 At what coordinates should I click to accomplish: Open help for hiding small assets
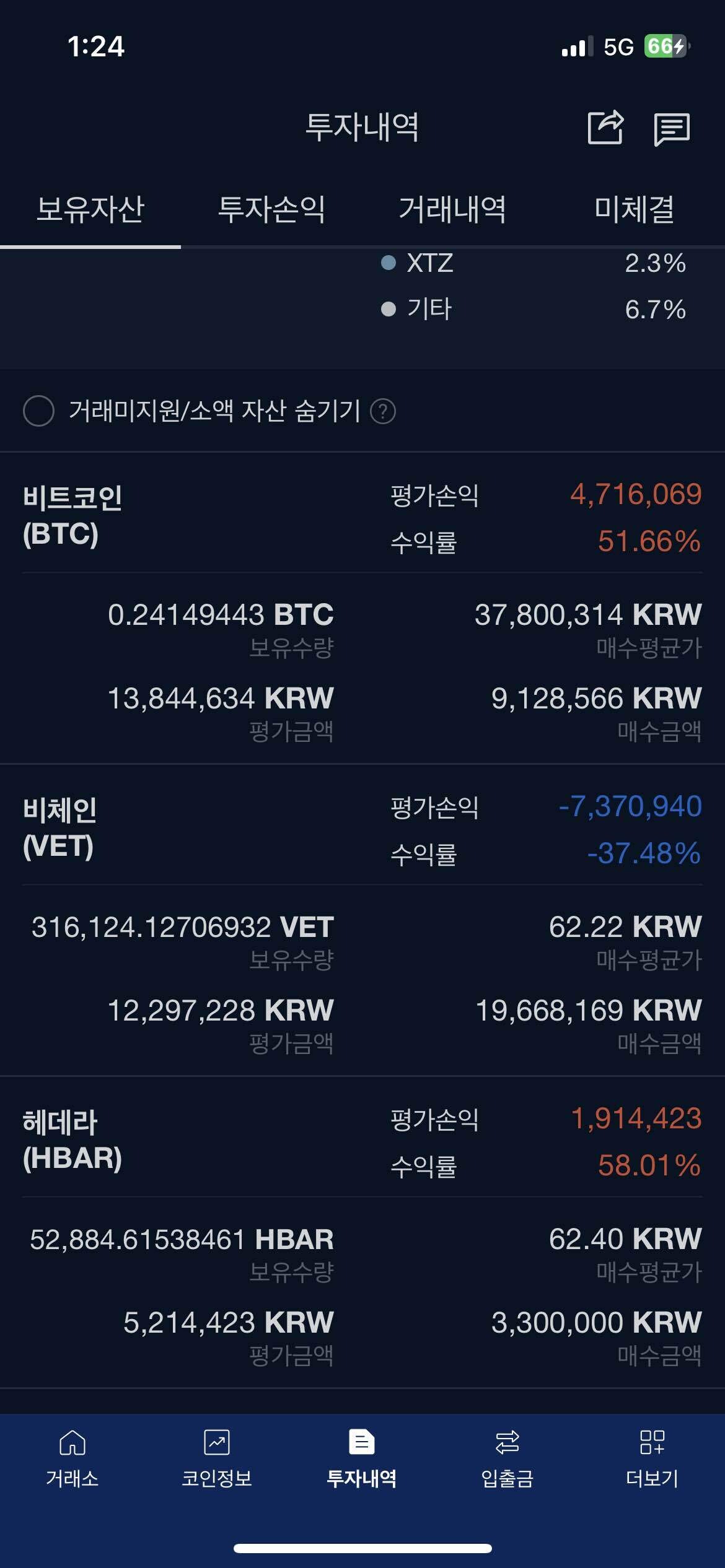pyautogui.click(x=383, y=411)
